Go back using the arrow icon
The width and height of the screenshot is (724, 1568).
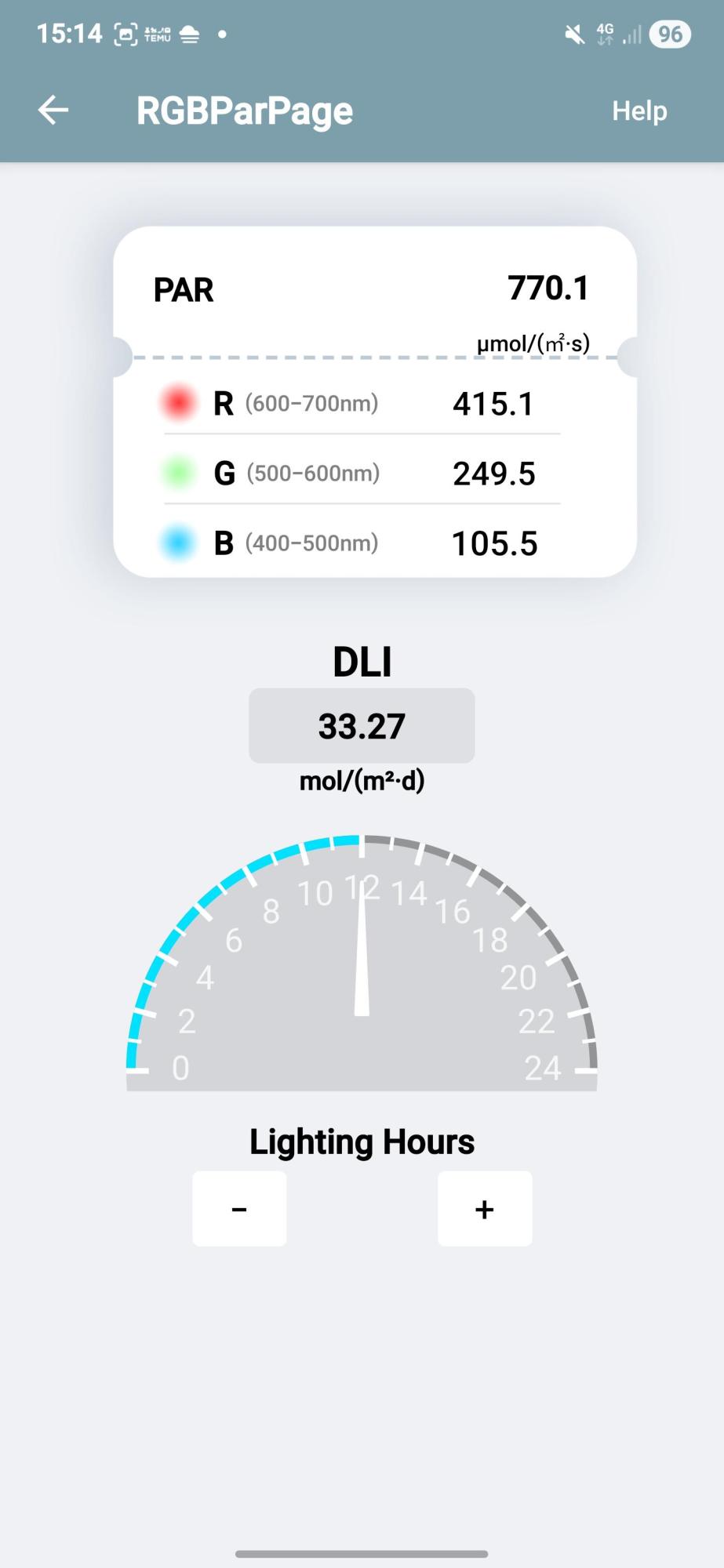(x=53, y=110)
